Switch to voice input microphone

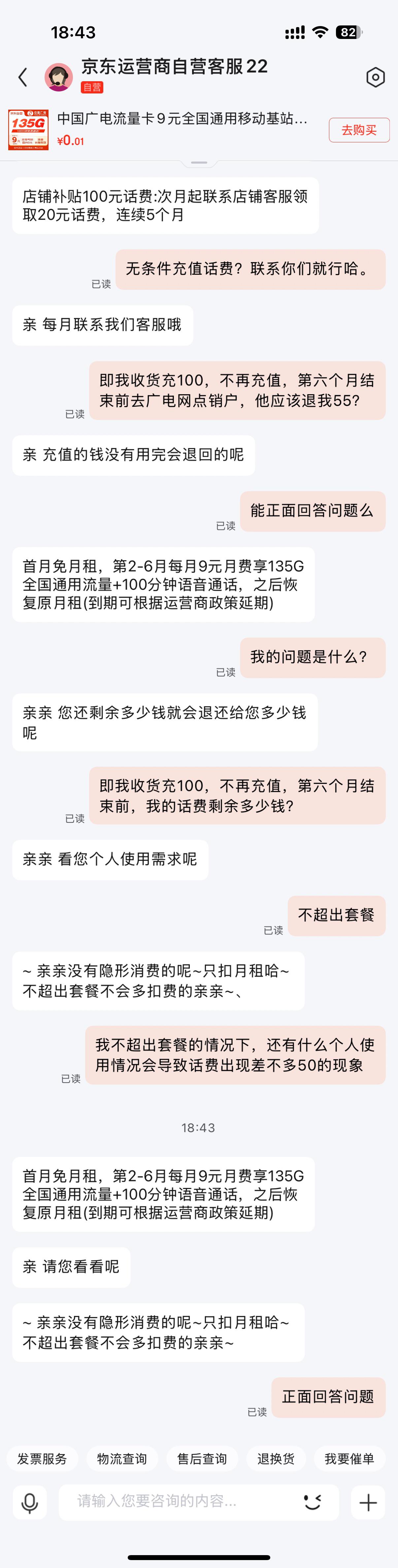[30, 1502]
